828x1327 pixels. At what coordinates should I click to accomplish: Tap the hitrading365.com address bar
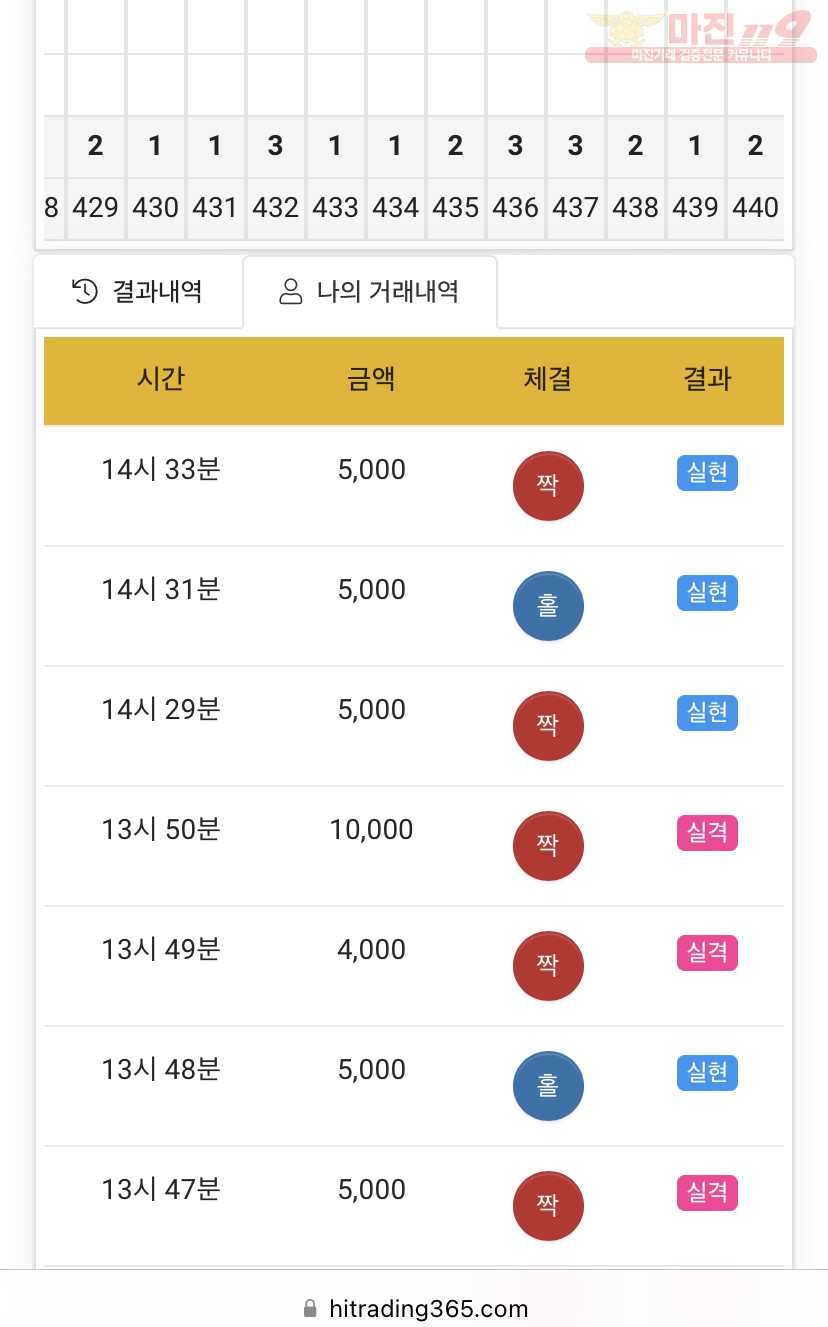(x=414, y=1308)
